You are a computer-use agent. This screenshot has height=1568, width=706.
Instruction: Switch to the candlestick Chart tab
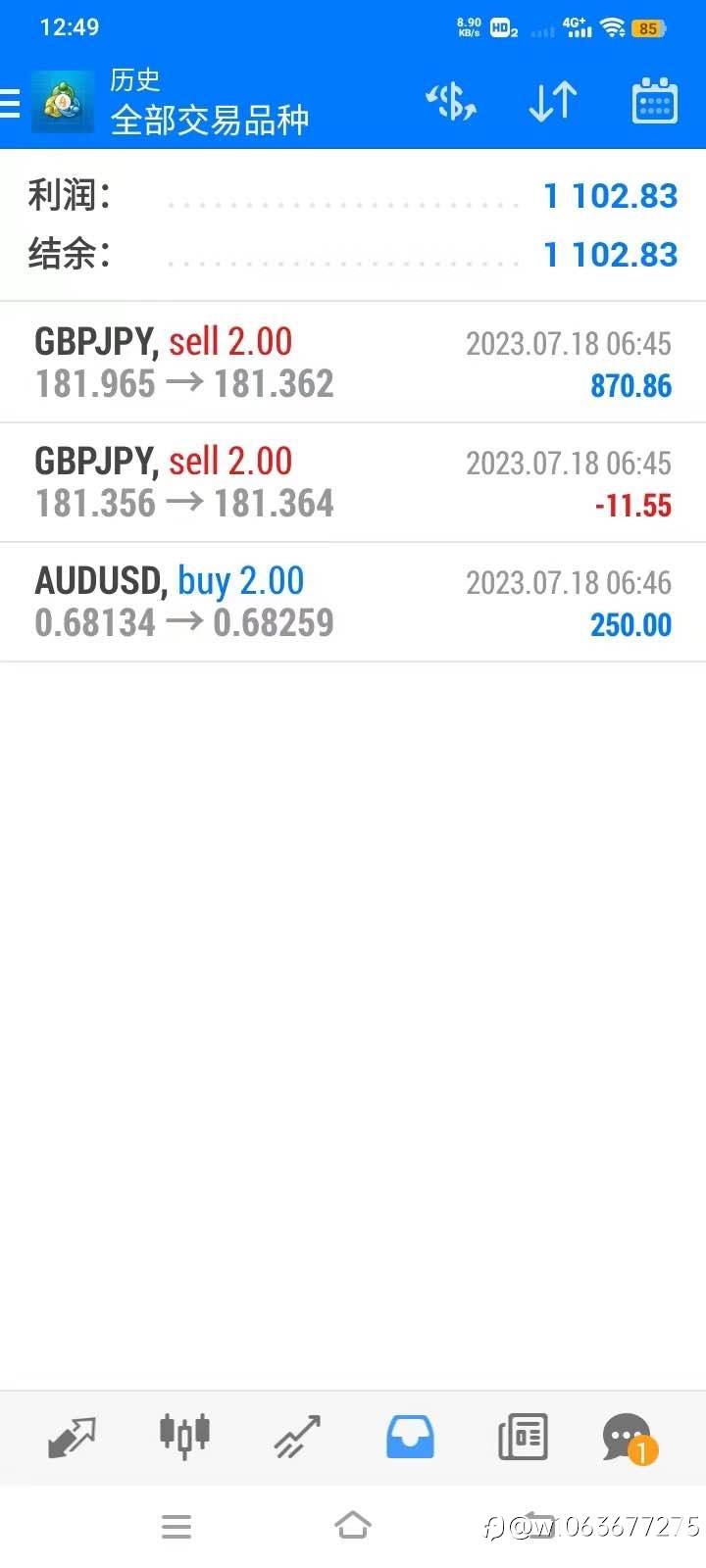pyautogui.click(x=184, y=1438)
